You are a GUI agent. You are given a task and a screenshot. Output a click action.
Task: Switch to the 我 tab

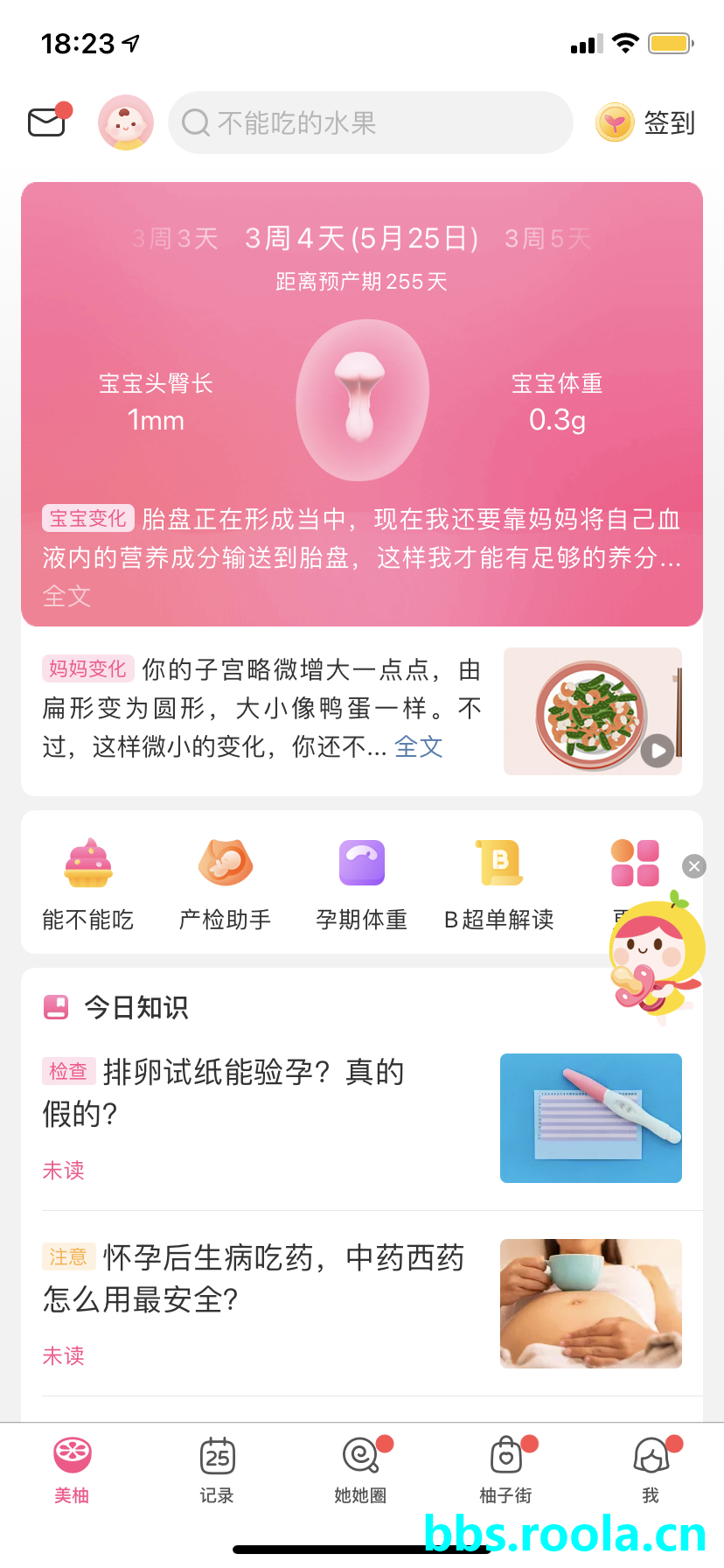point(651,1470)
